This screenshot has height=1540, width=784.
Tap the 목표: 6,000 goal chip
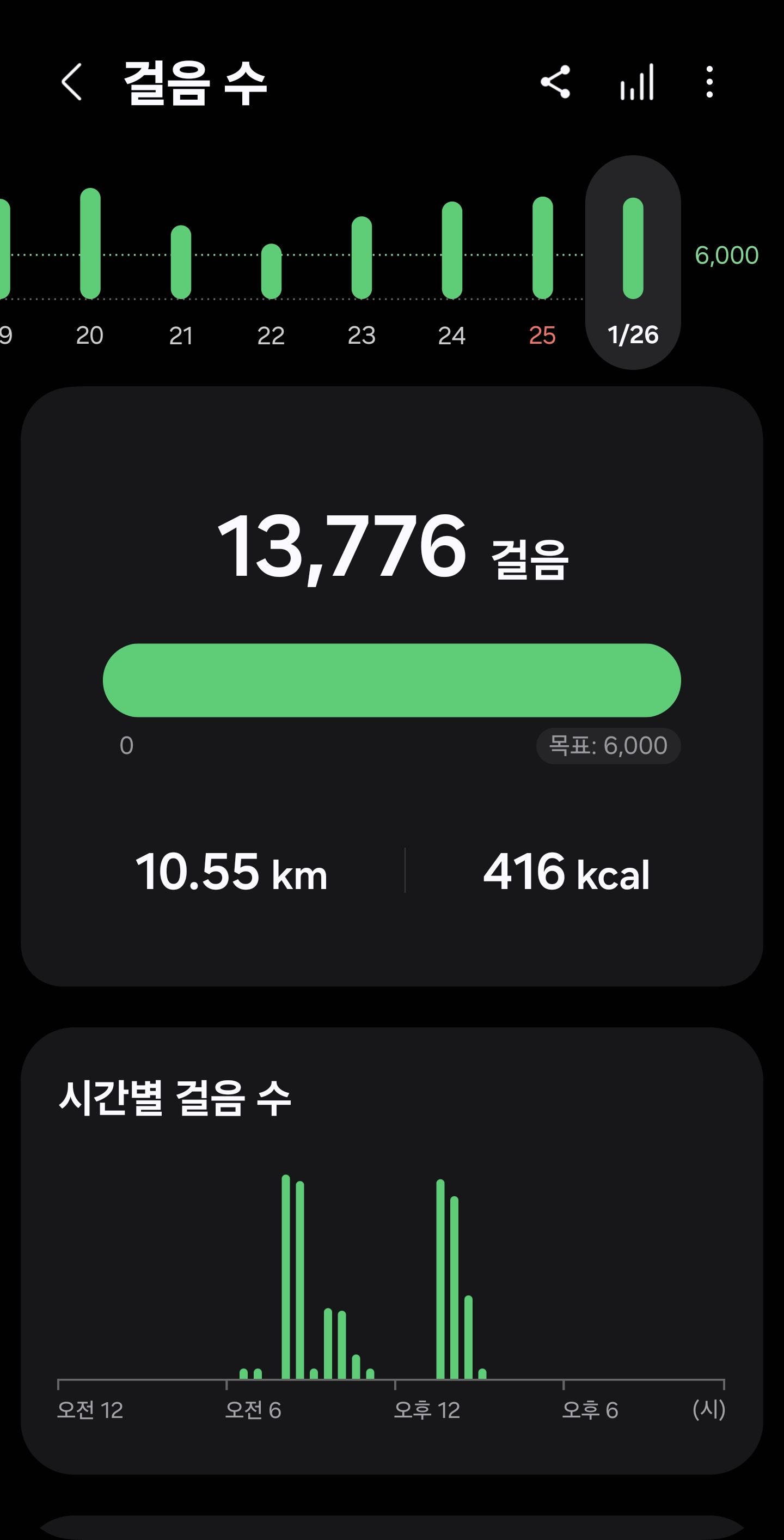(608, 746)
